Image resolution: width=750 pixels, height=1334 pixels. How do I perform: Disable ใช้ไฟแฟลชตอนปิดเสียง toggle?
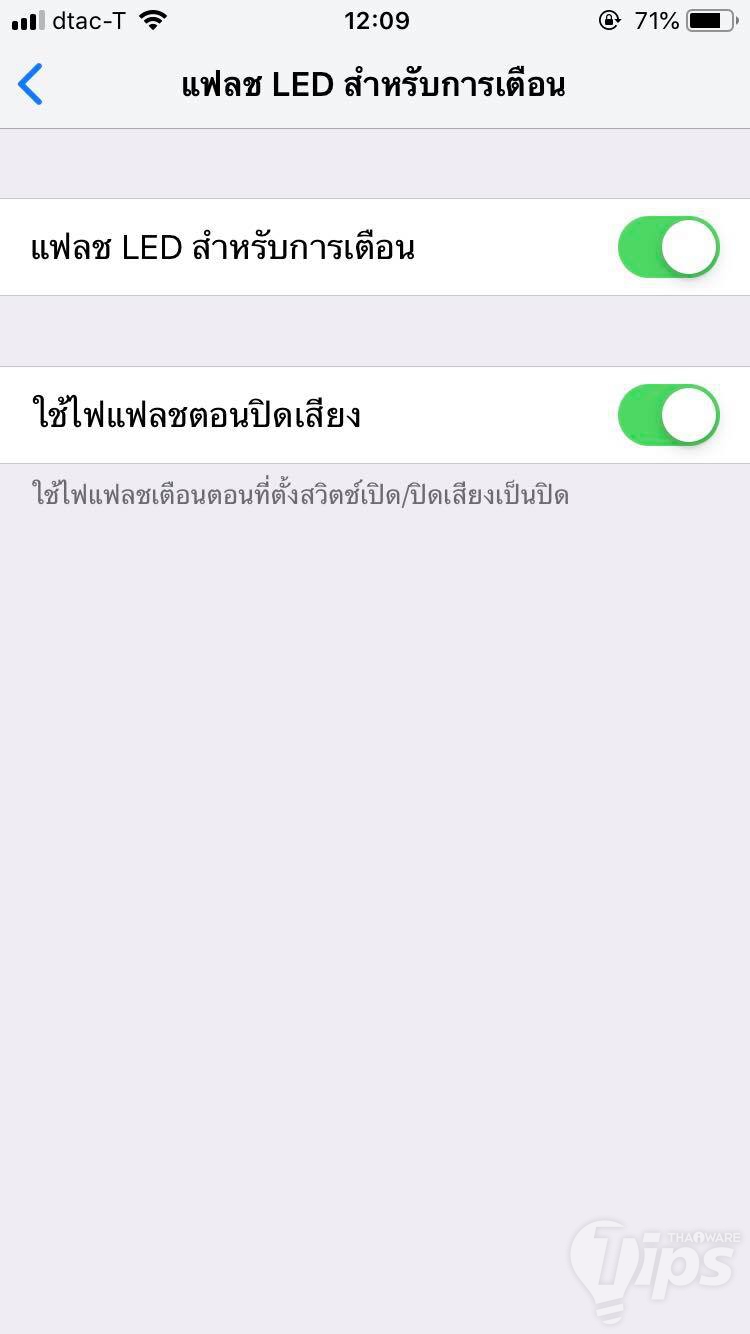[x=668, y=415]
